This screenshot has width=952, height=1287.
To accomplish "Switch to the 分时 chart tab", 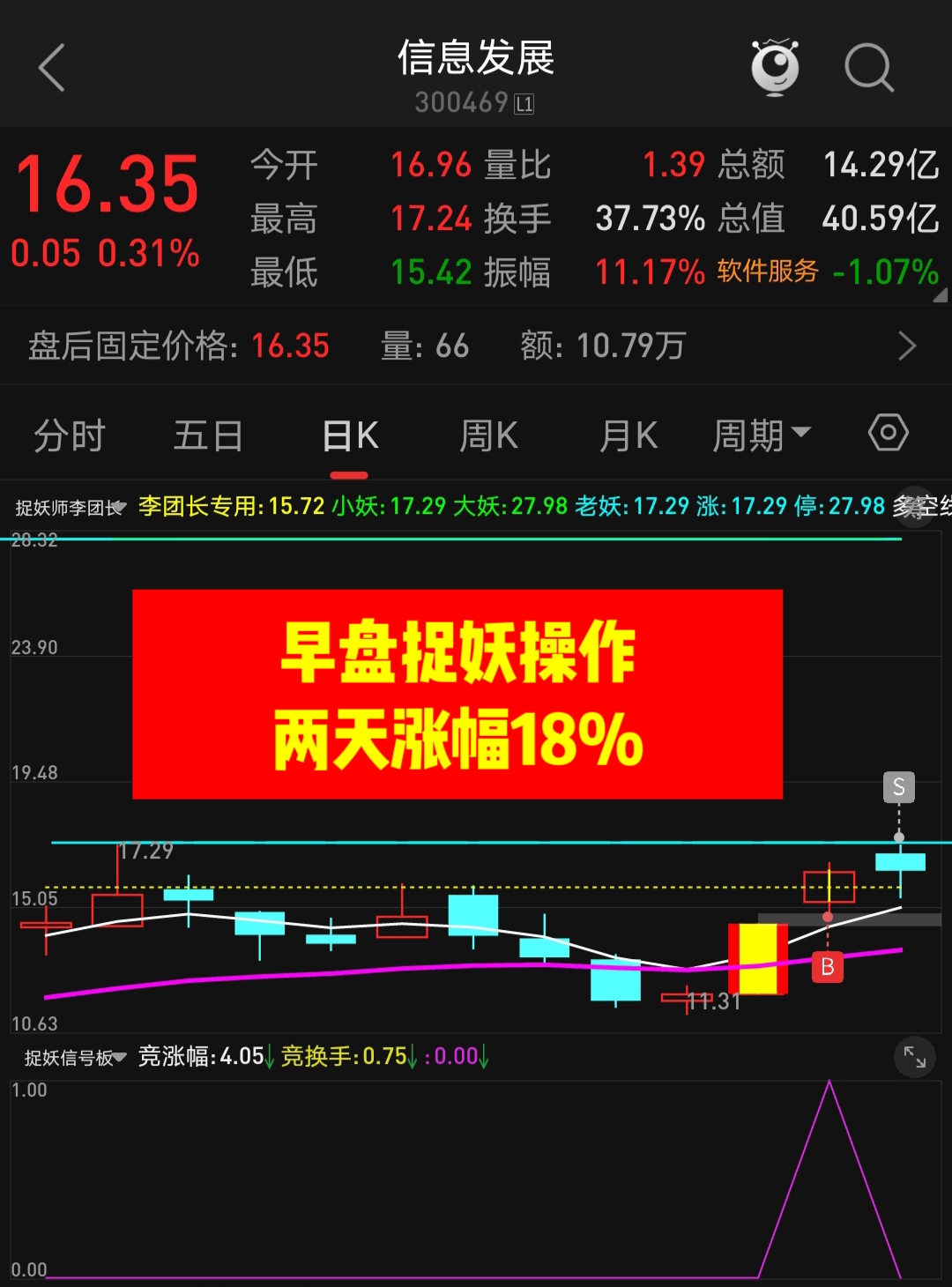I will 70,435.
